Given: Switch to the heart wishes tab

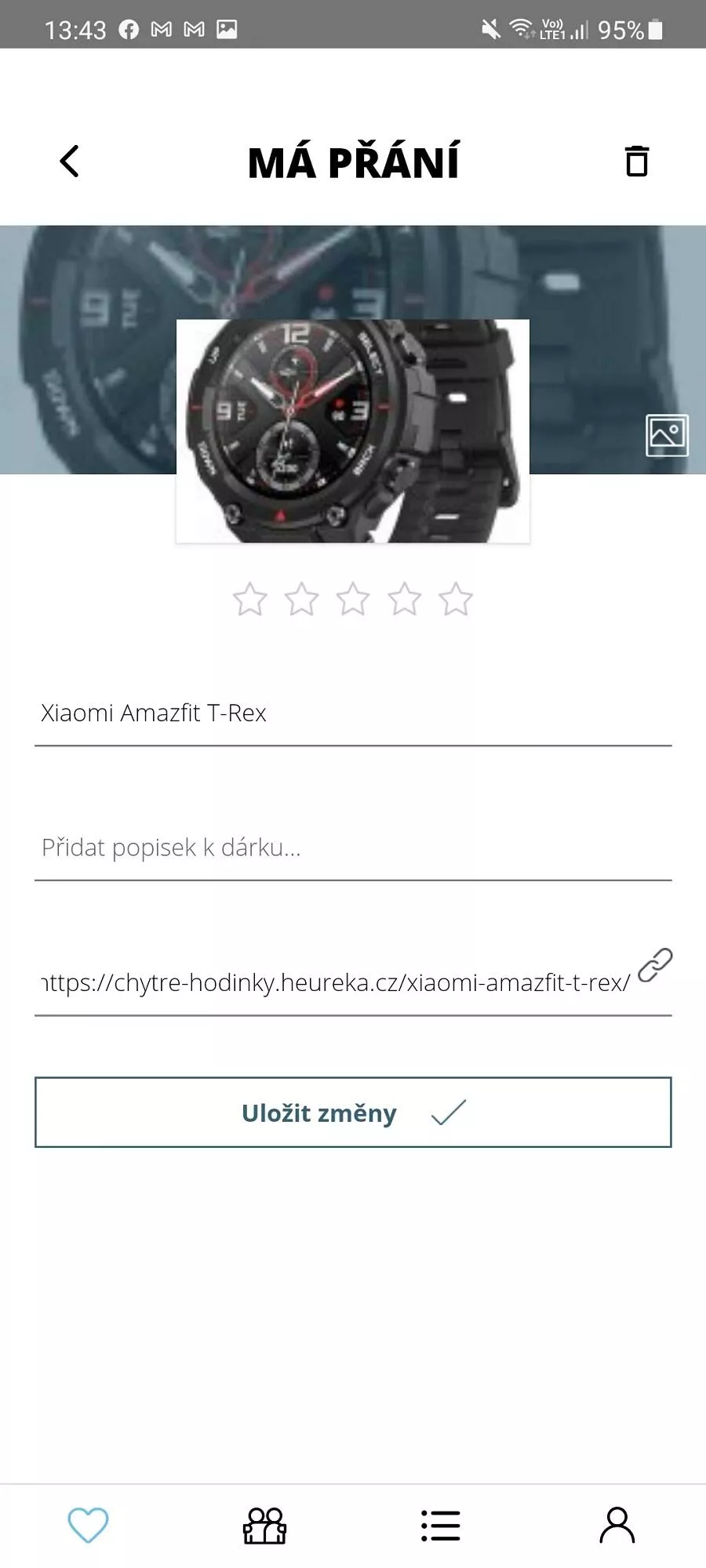Looking at the screenshot, I should pyautogui.click(x=88, y=1526).
